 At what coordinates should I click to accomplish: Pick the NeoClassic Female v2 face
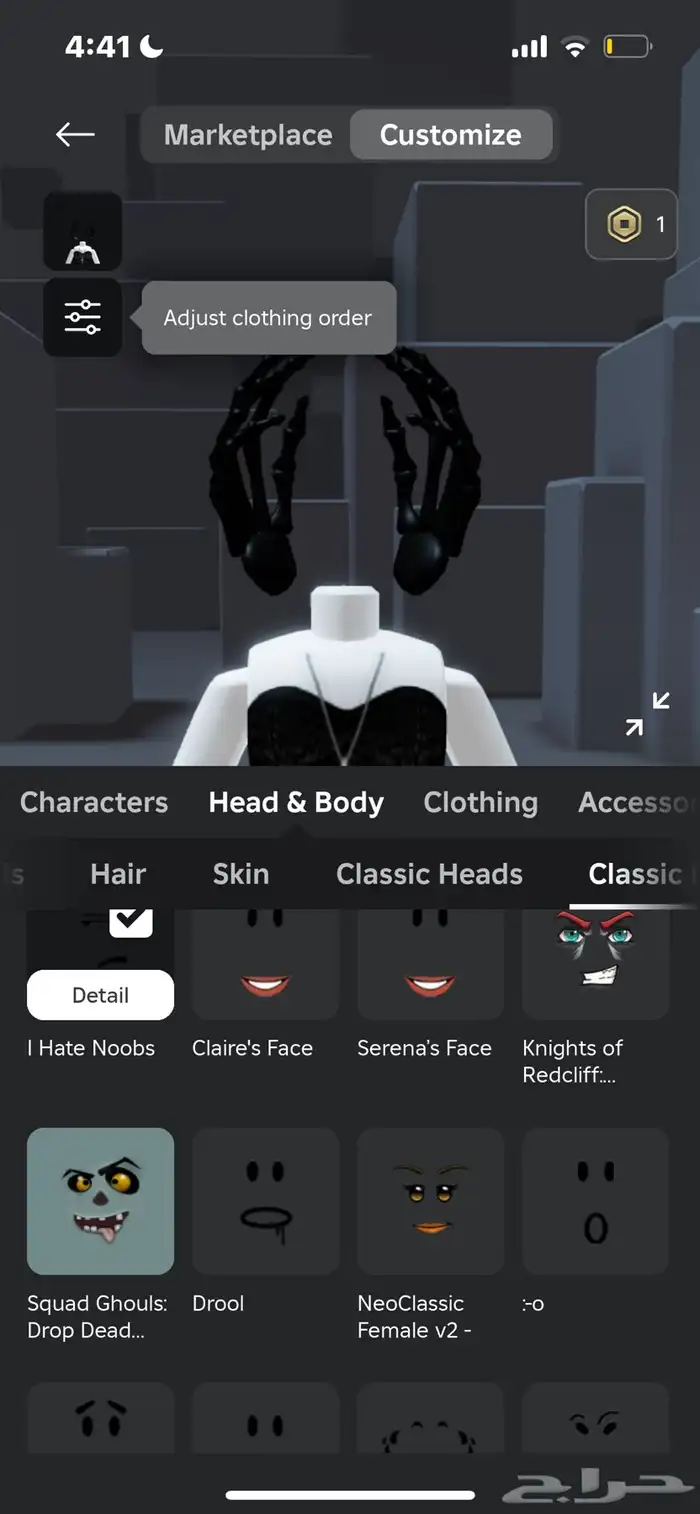pyautogui.click(x=431, y=1201)
